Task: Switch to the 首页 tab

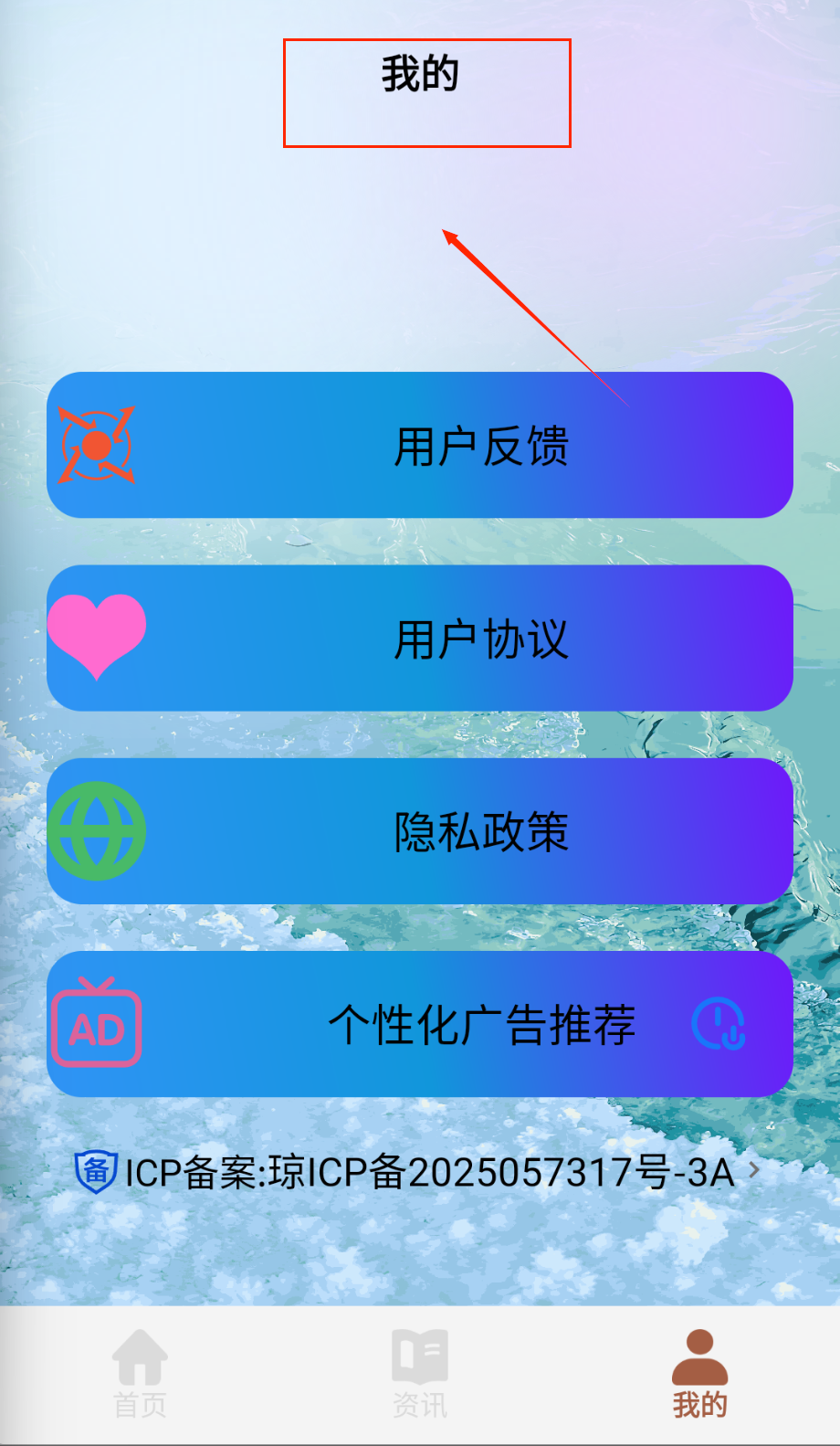Action: tap(140, 1375)
